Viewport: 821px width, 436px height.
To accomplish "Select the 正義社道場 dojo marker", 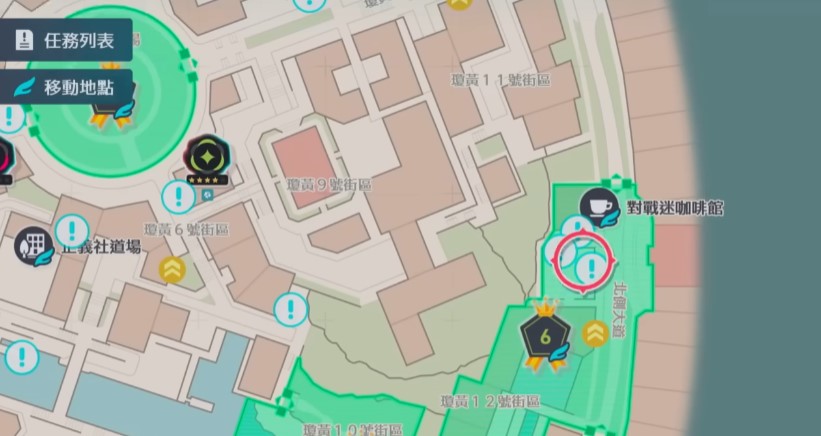I will click(34, 245).
